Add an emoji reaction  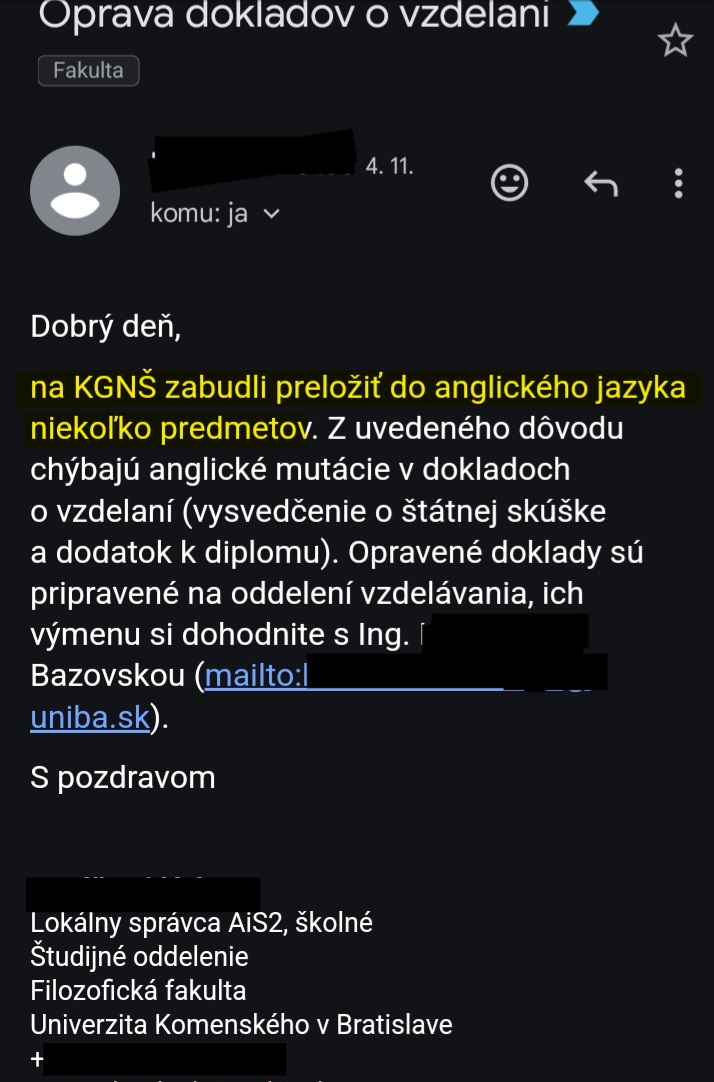point(510,183)
